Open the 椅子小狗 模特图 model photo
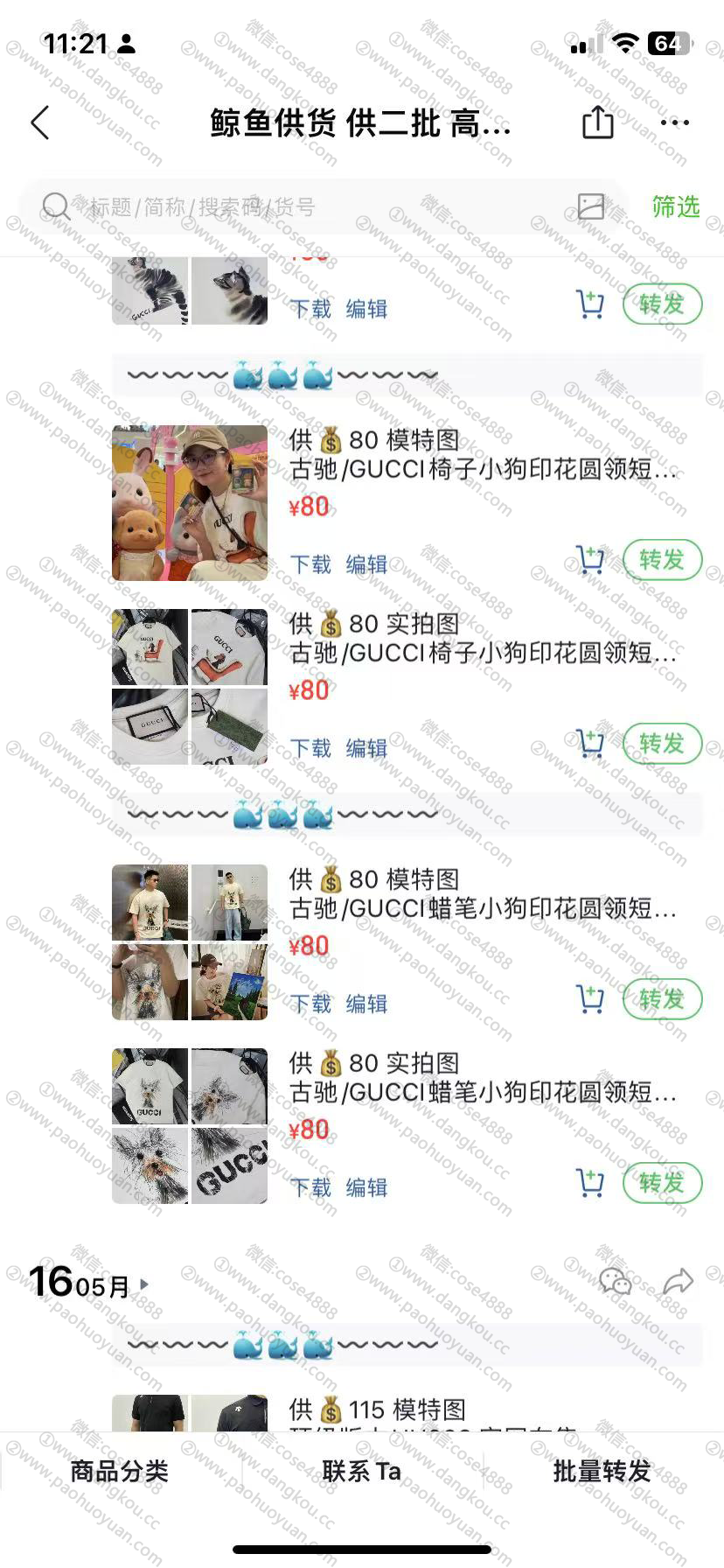This screenshot has width=724, height=1568. point(190,503)
